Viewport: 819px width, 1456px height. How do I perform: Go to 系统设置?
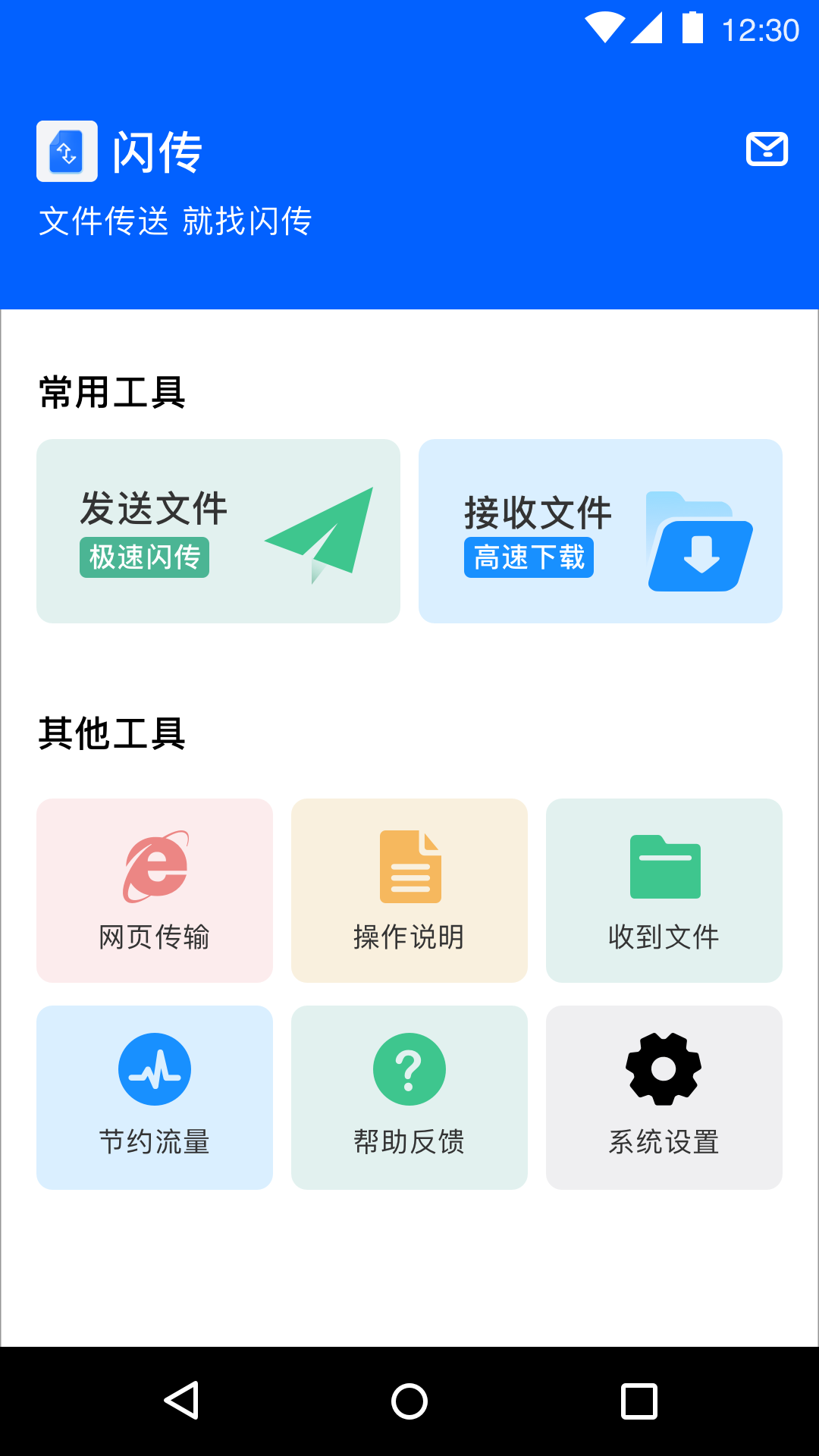click(664, 1097)
